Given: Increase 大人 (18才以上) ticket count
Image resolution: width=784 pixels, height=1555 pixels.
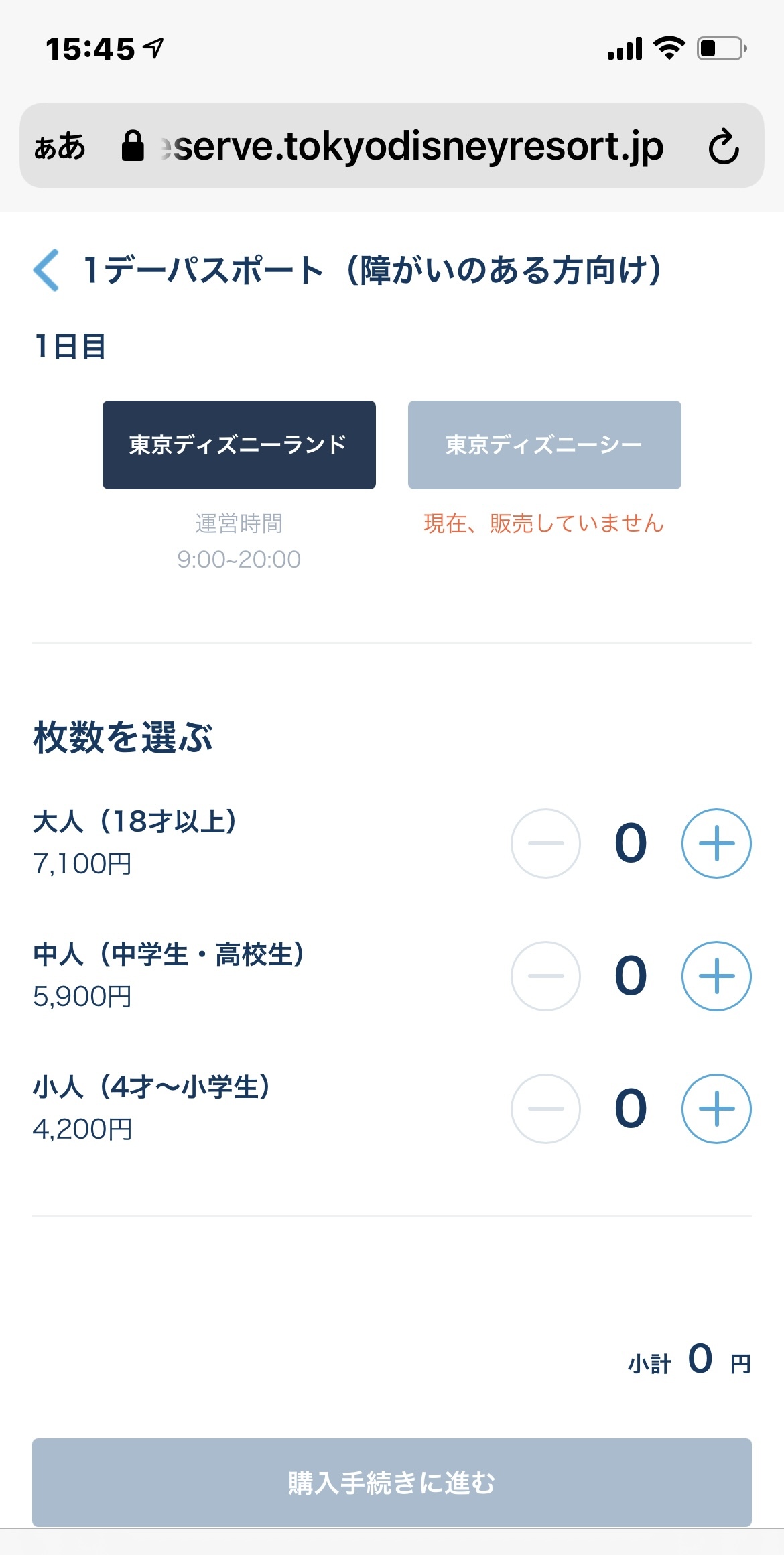Looking at the screenshot, I should [x=716, y=843].
